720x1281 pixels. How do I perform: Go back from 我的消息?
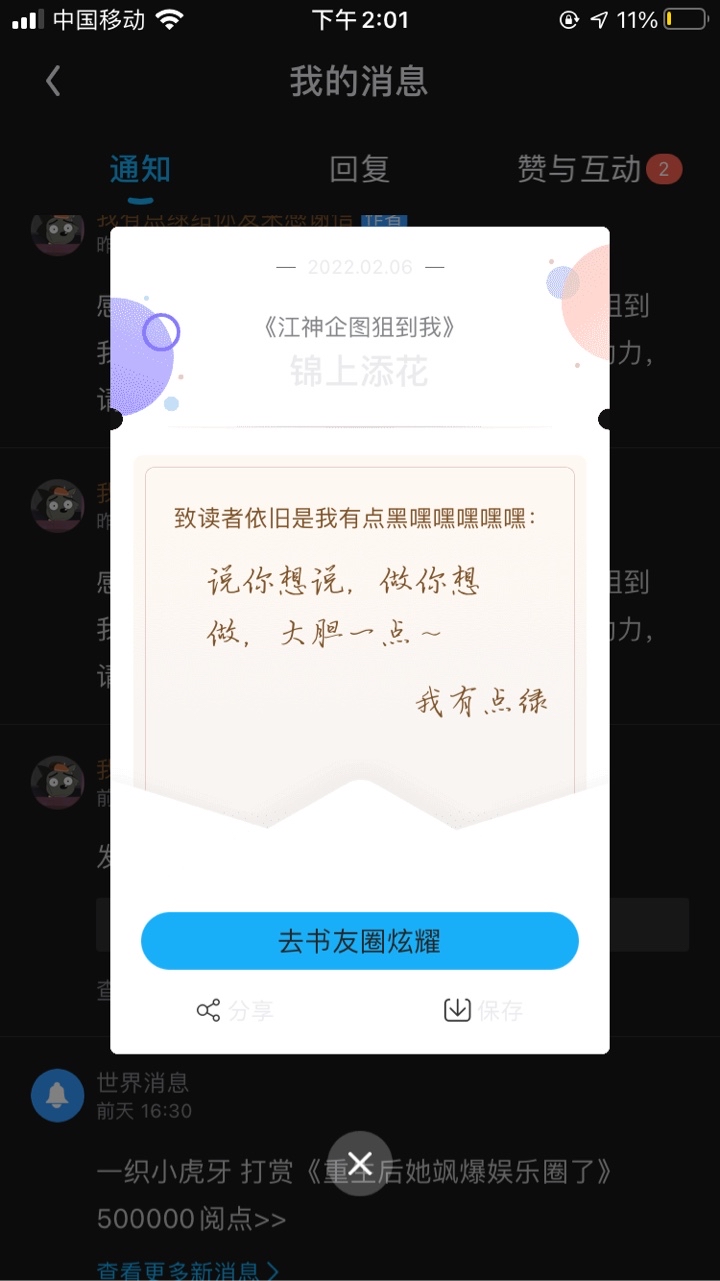point(54,81)
